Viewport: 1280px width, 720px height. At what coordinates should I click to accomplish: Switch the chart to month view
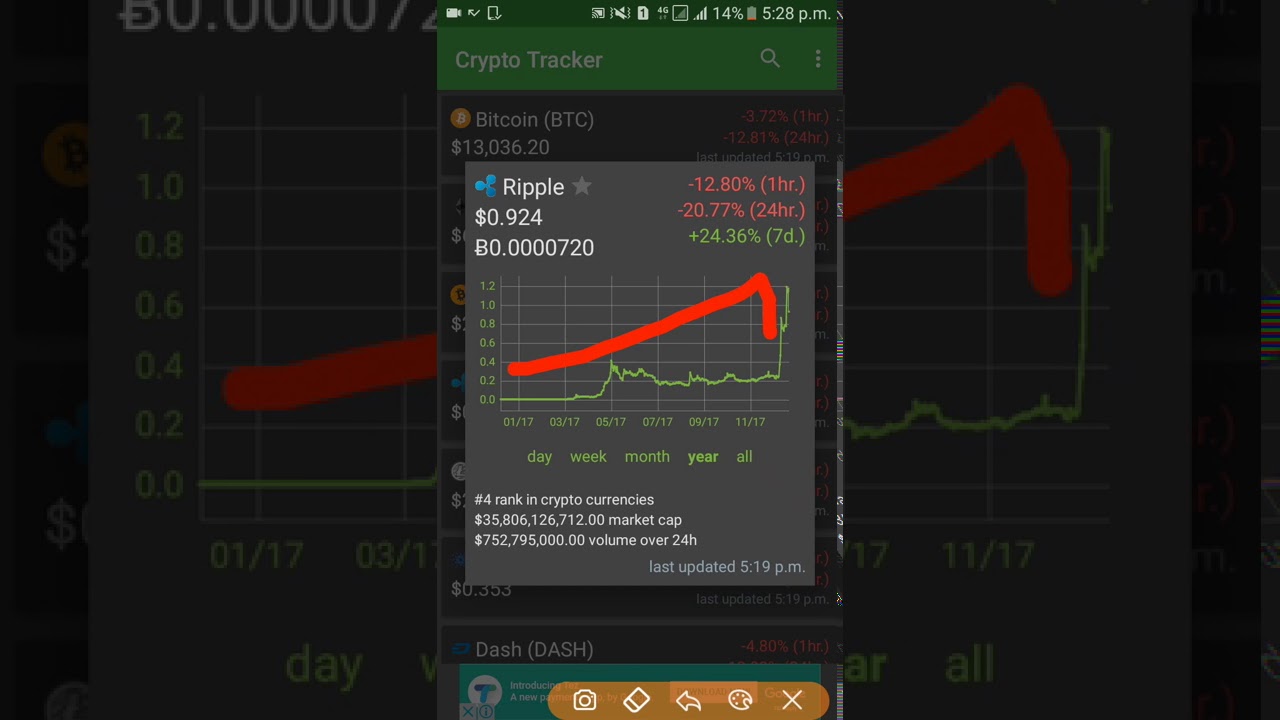click(647, 457)
